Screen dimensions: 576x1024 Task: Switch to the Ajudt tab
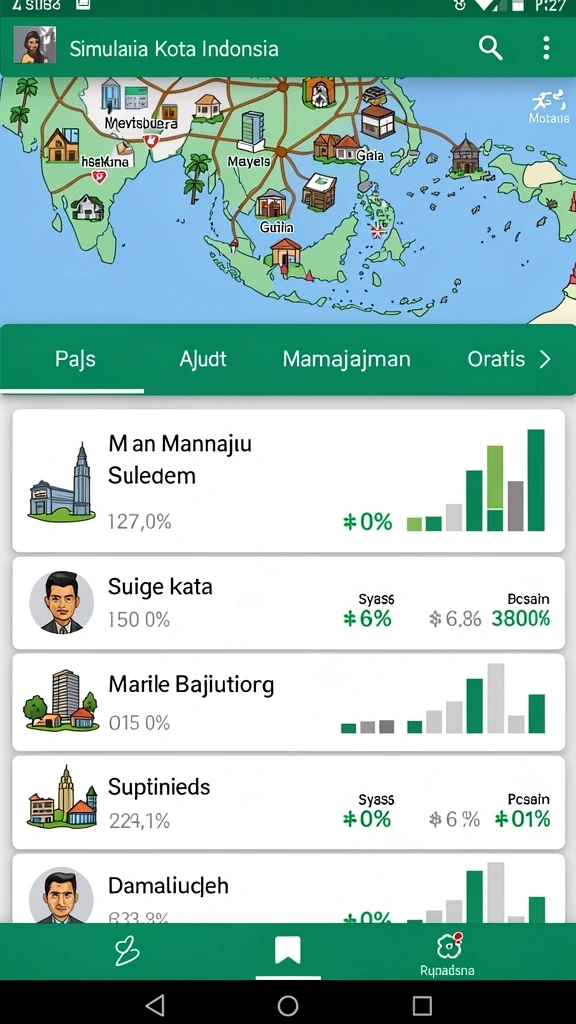pyautogui.click(x=203, y=359)
